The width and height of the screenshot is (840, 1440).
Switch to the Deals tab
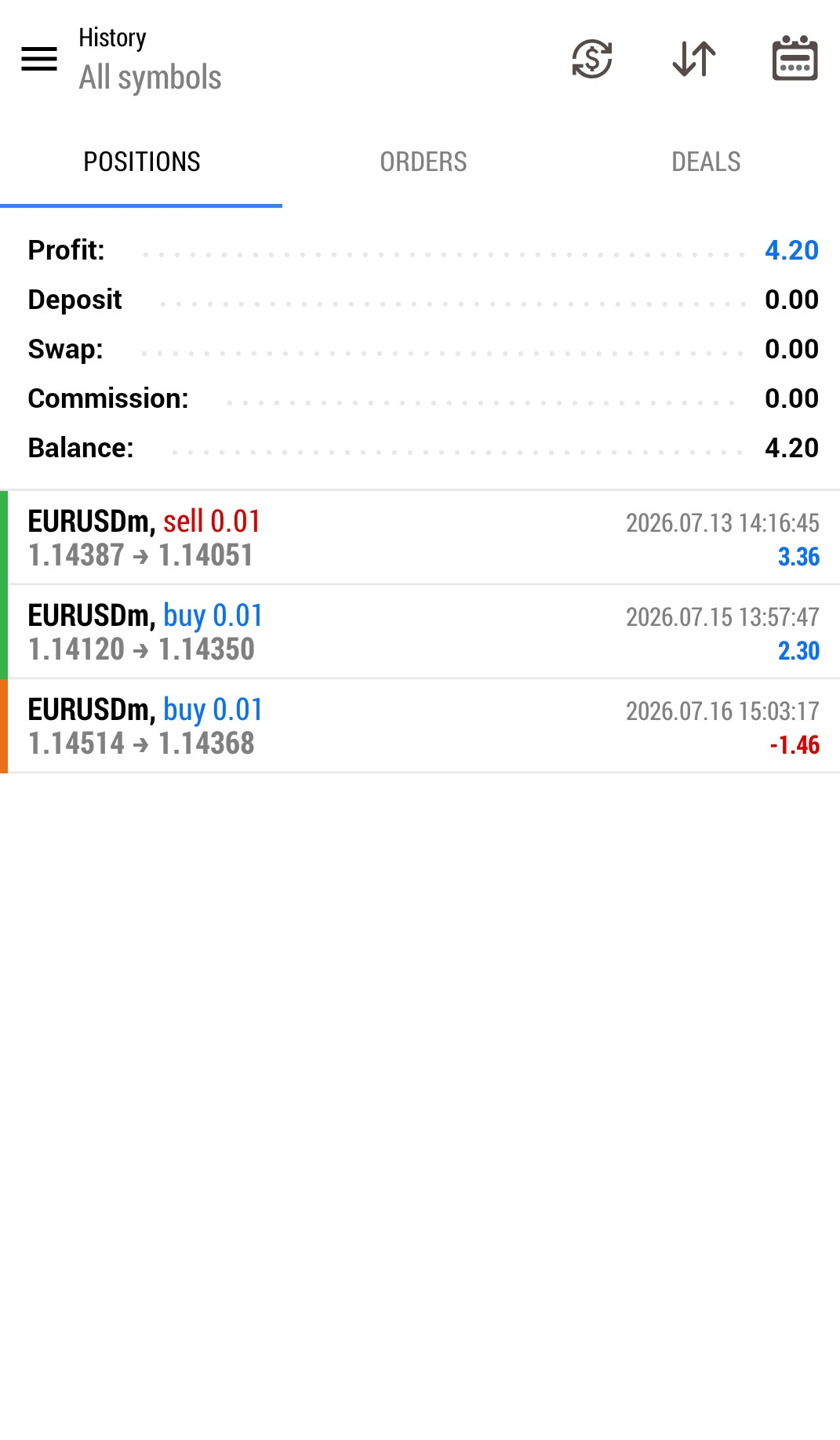(706, 162)
